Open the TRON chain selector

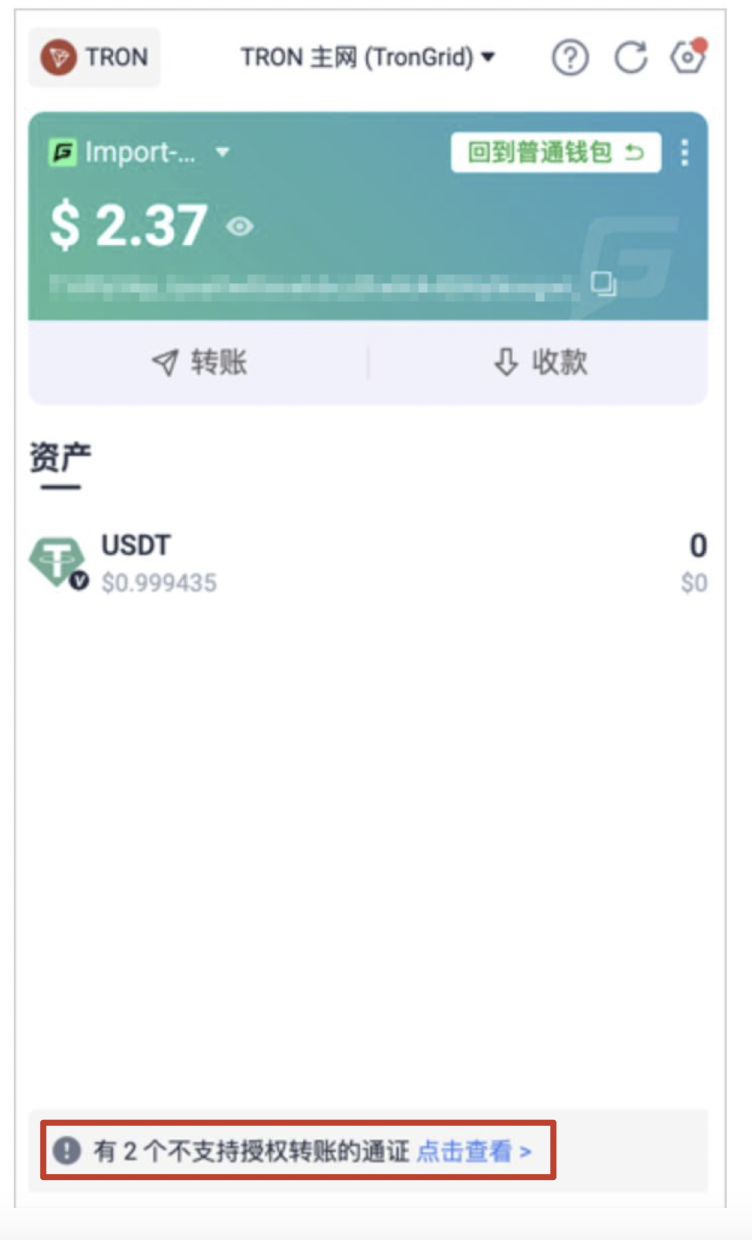[94, 58]
